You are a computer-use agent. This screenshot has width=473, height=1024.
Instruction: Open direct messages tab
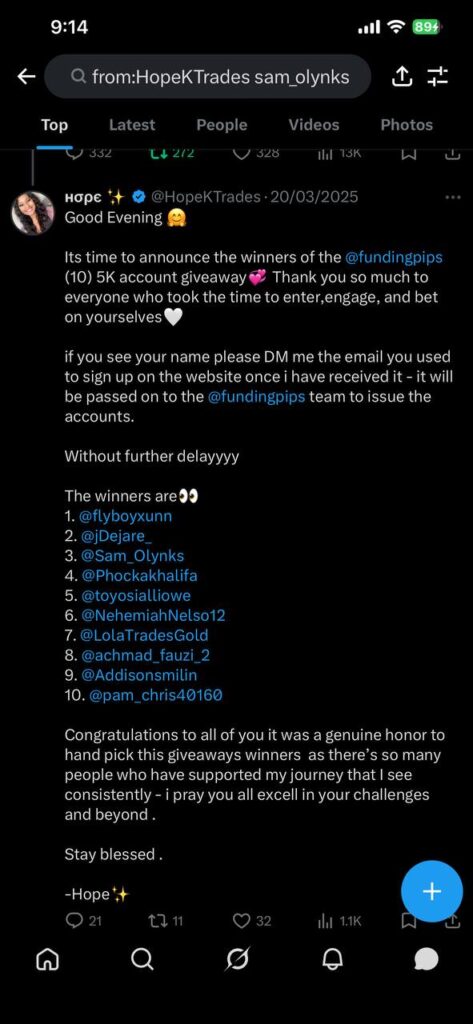(x=427, y=959)
